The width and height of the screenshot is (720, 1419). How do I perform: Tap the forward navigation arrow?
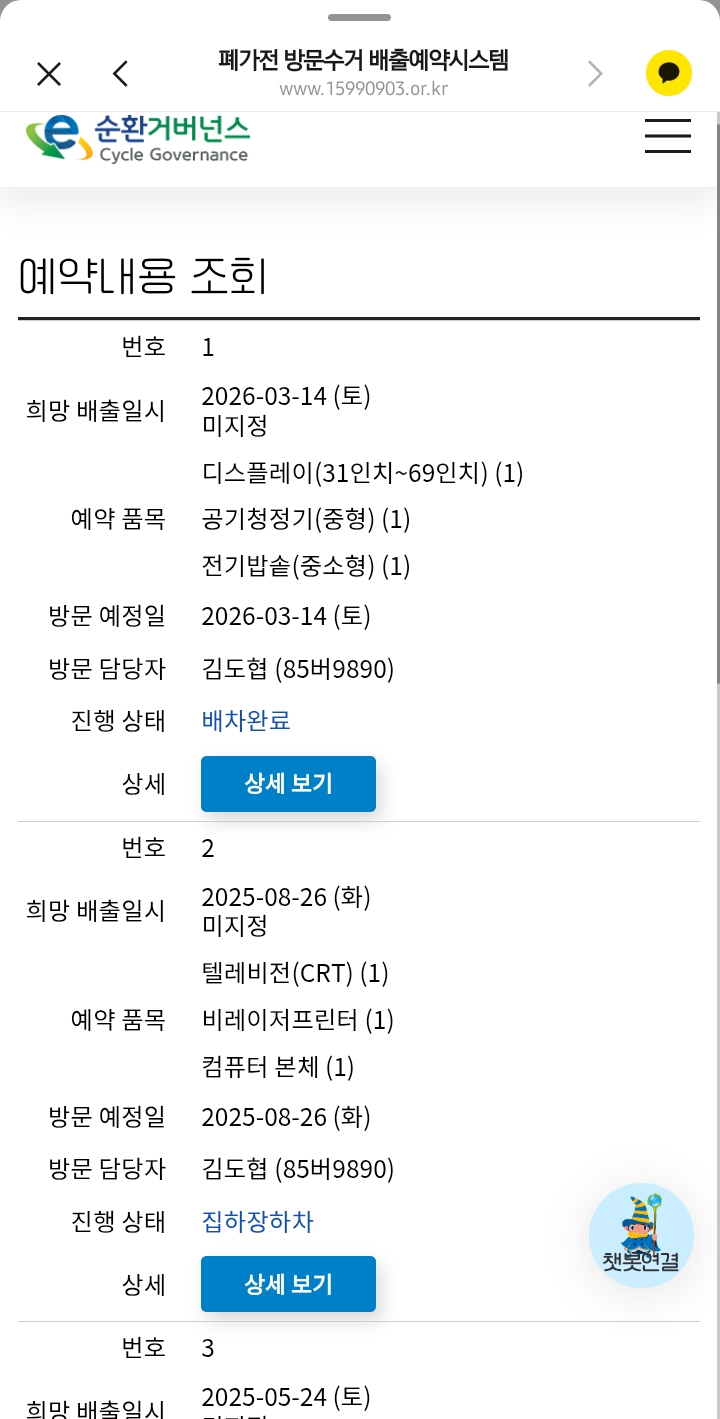click(x=596, y=74)
